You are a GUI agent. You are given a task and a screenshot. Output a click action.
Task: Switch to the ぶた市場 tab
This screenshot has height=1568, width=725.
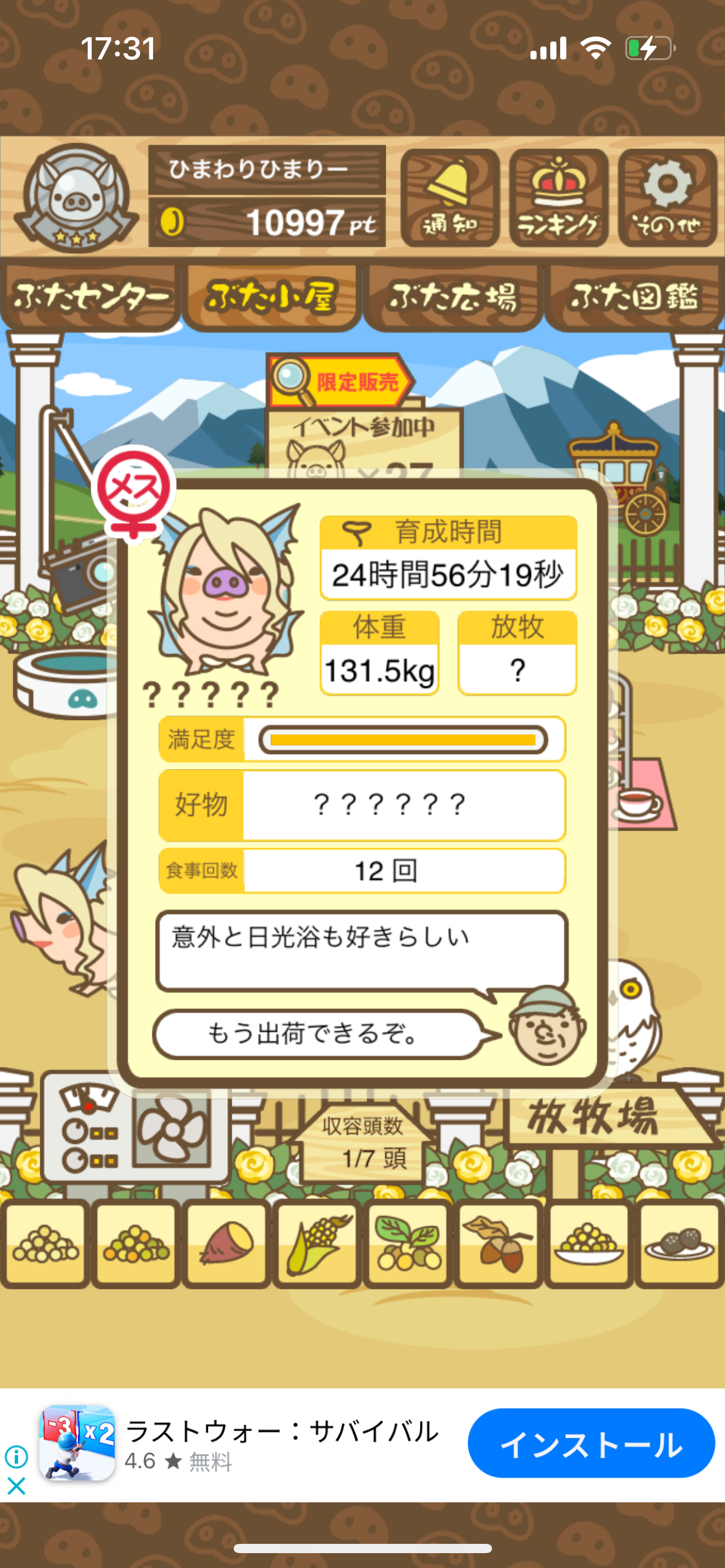453,297
